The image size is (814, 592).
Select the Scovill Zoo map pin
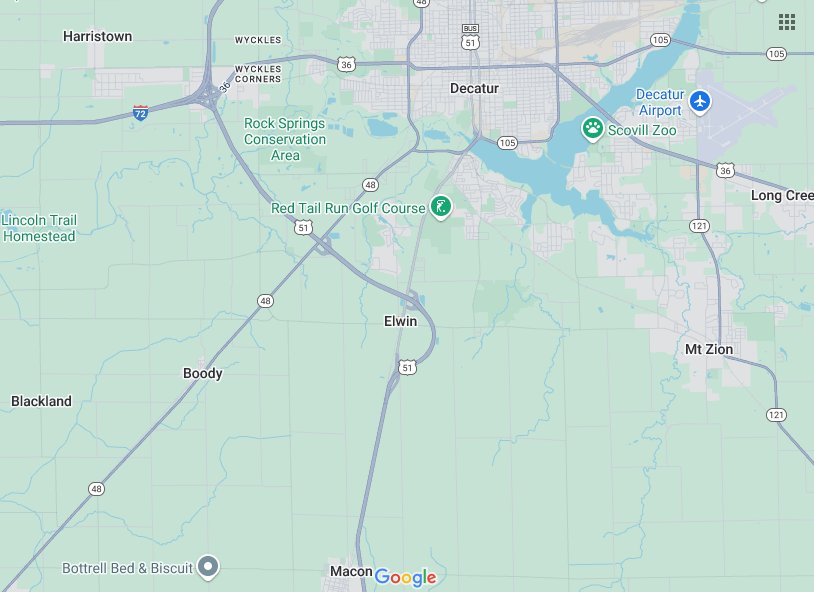click(x=593, y=128)
